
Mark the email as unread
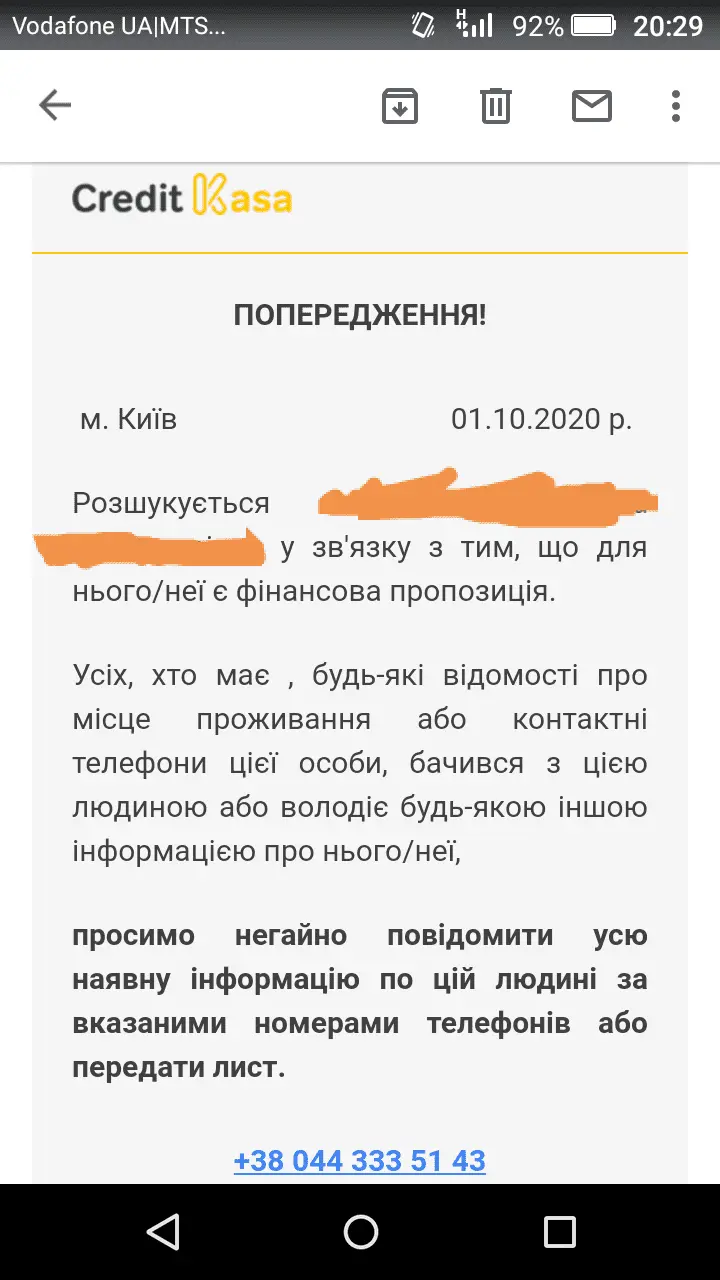[591, 106]
